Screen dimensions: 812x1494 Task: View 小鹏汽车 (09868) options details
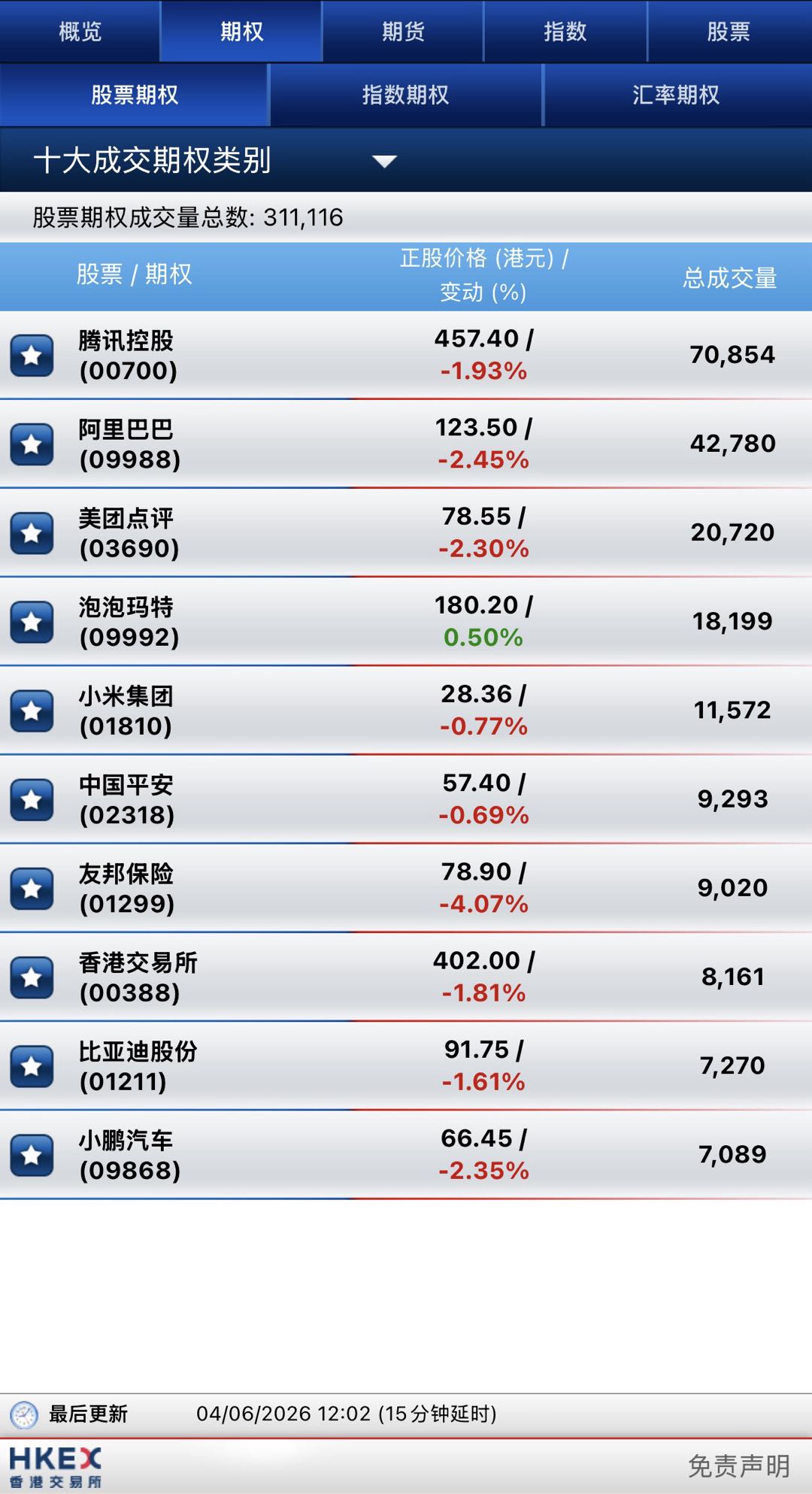coord(406,1154)
